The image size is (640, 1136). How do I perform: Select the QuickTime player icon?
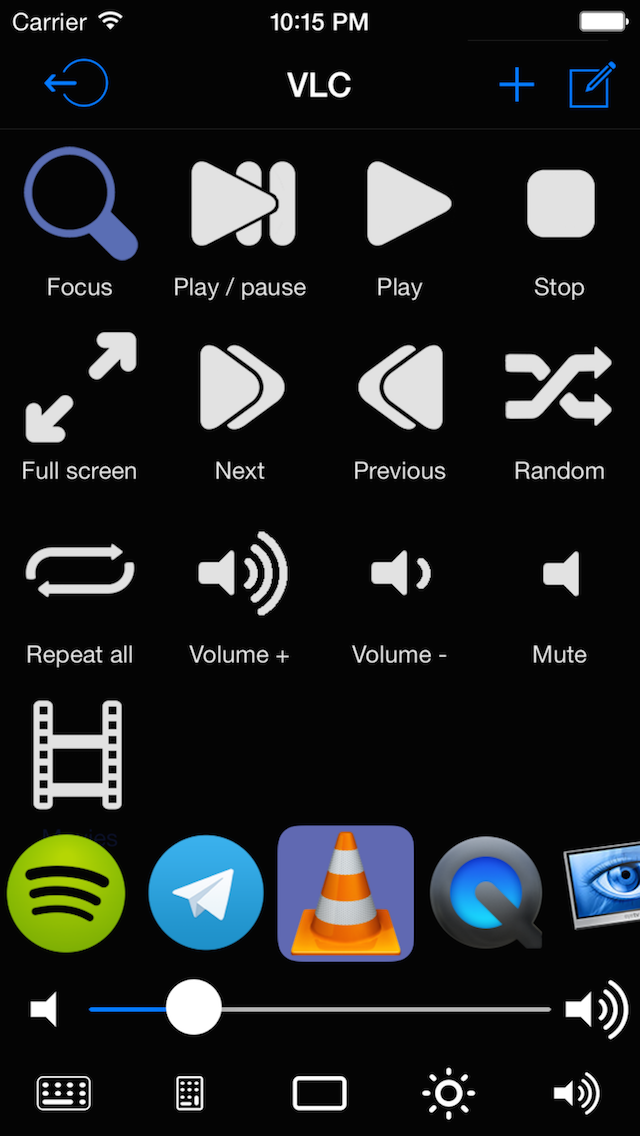pyautogui.click(x=486, y=893)
